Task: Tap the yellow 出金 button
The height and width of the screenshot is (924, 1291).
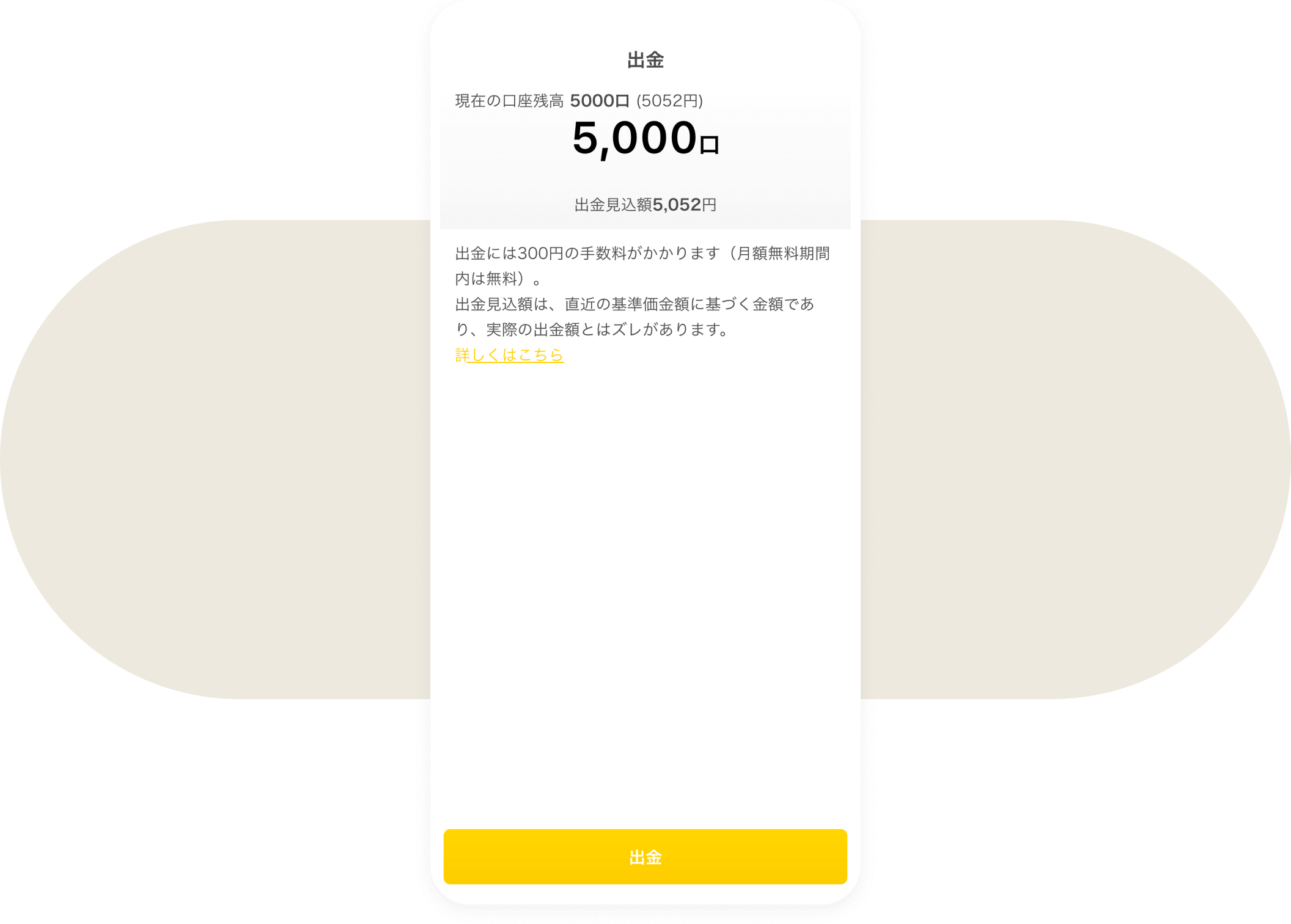Action: point(645,856)
